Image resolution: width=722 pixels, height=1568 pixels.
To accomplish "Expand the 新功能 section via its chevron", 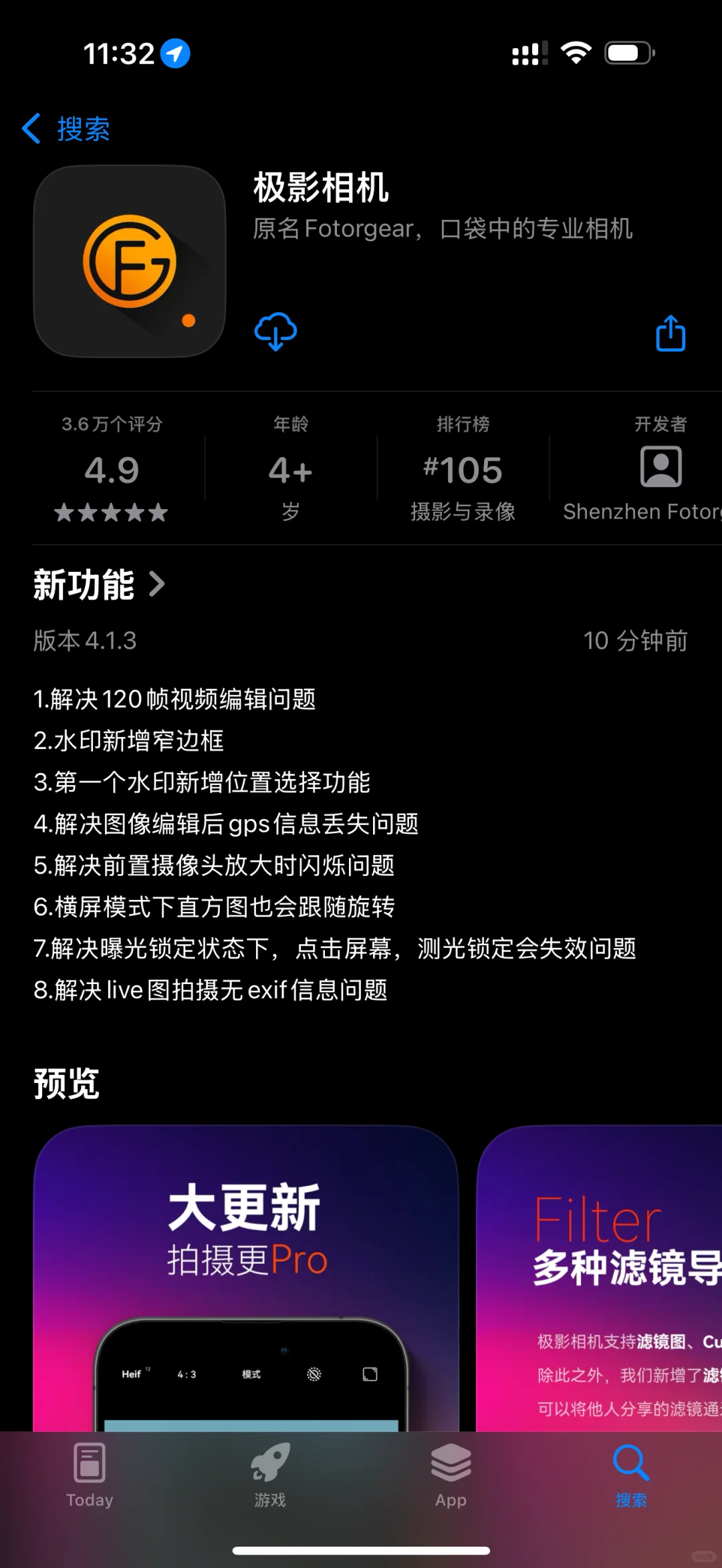I will point(158,584).
